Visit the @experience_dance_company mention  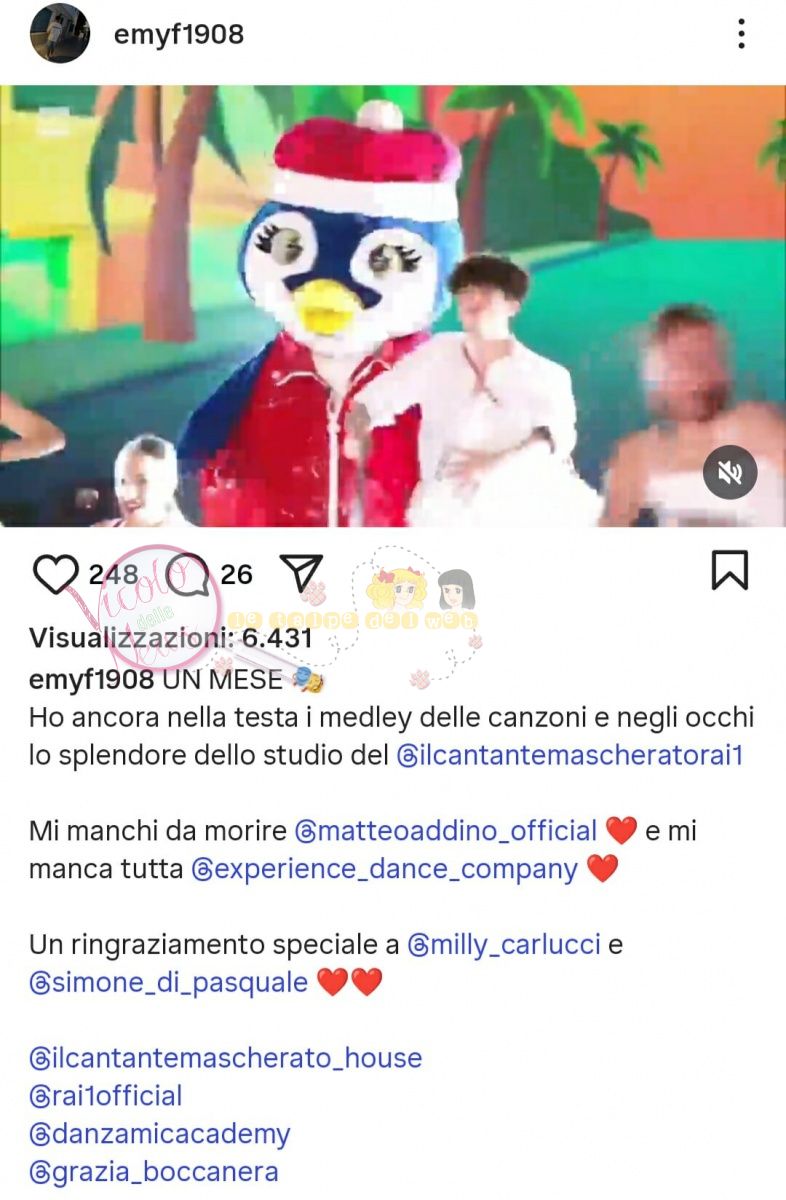[384, 869]
